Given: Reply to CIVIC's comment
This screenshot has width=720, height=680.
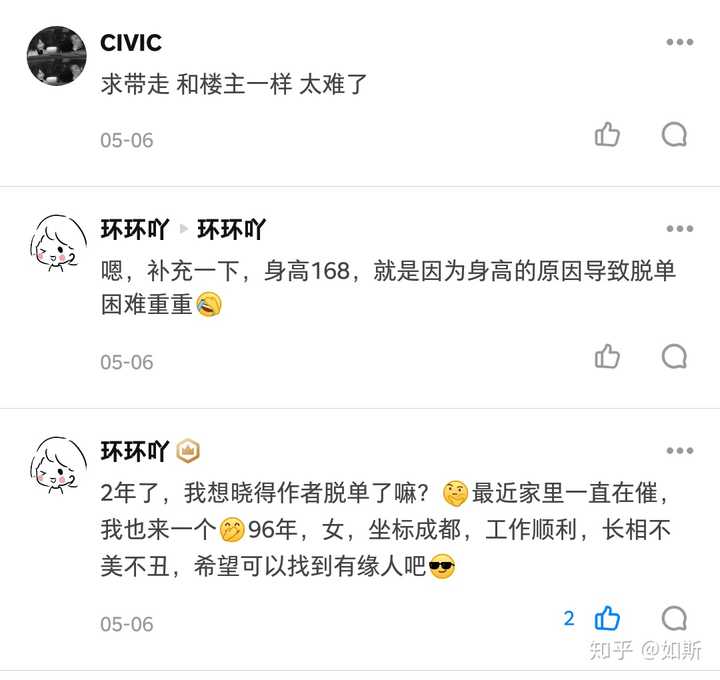Looking at the screenshot, I should pos(675,135).
